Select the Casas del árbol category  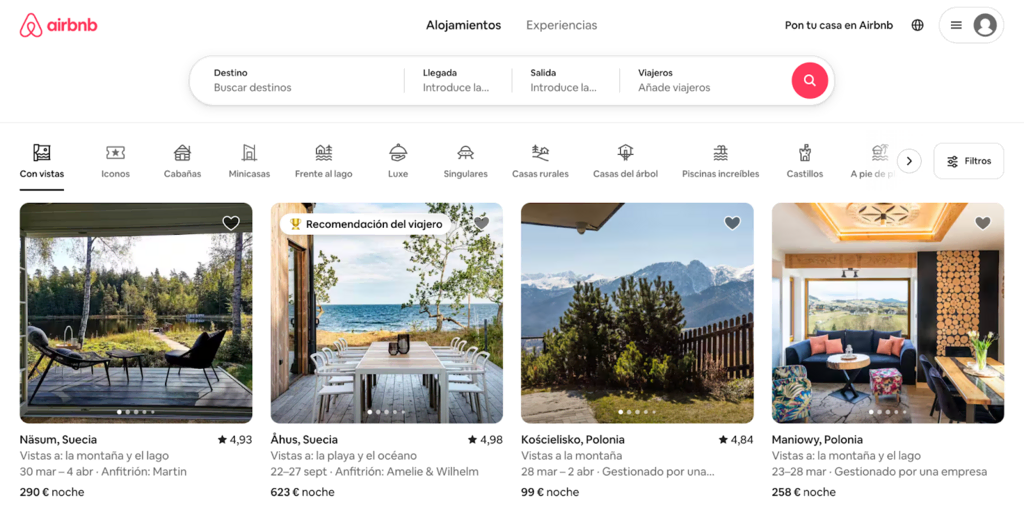[x=625, y=161]
